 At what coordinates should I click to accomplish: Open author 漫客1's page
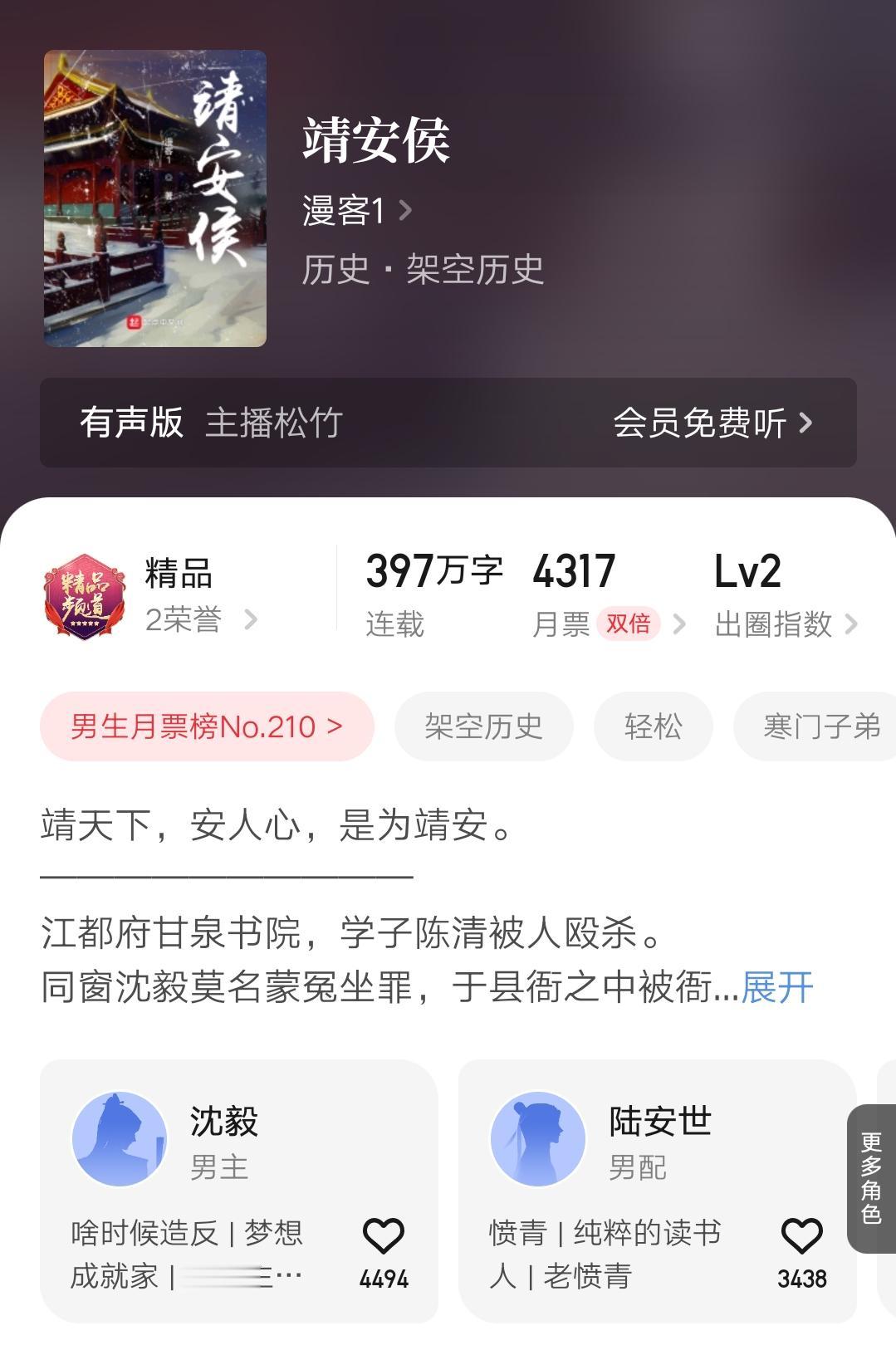(x=356, y=211)
